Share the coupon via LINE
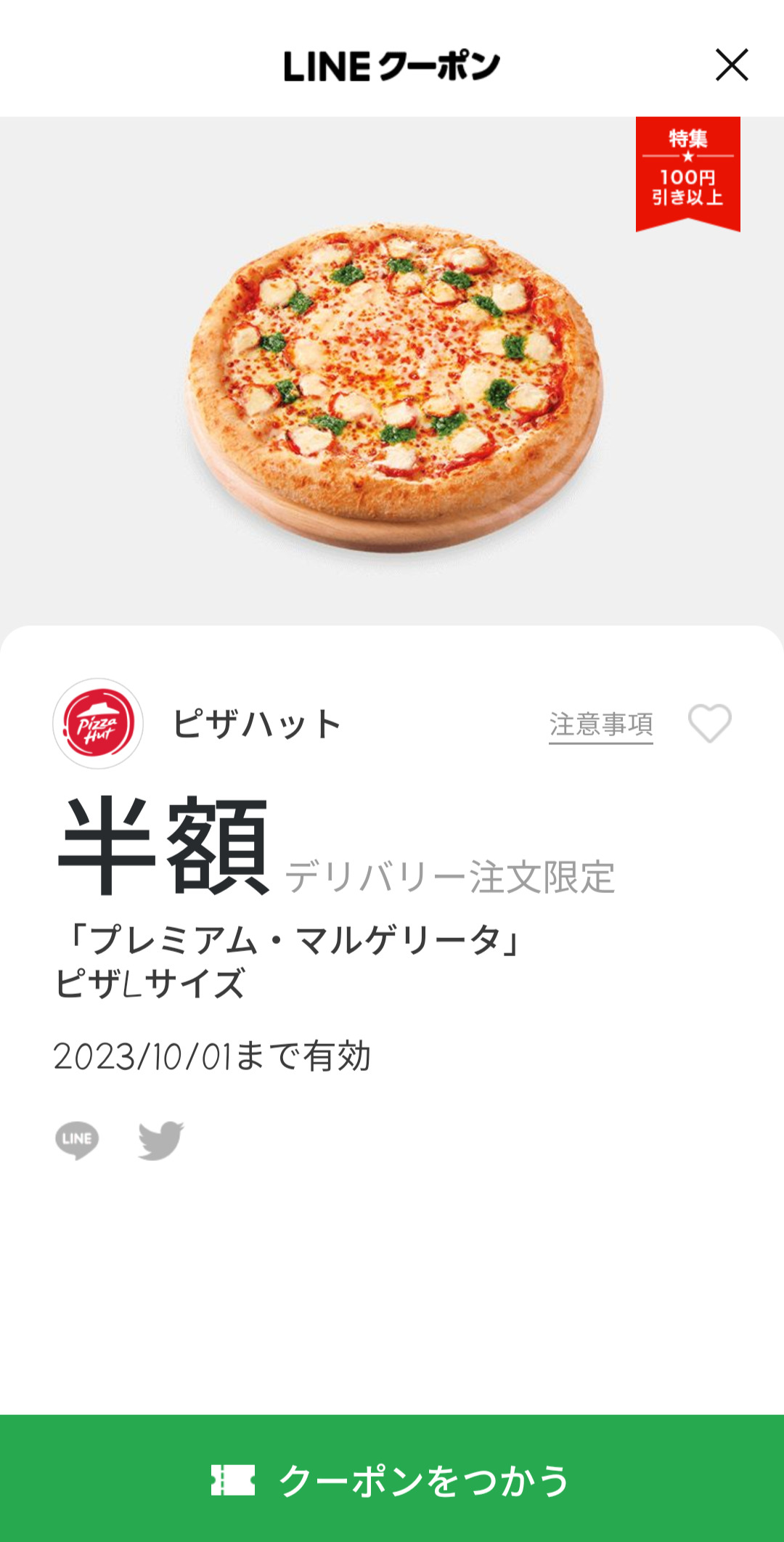 coord(77,1140)
